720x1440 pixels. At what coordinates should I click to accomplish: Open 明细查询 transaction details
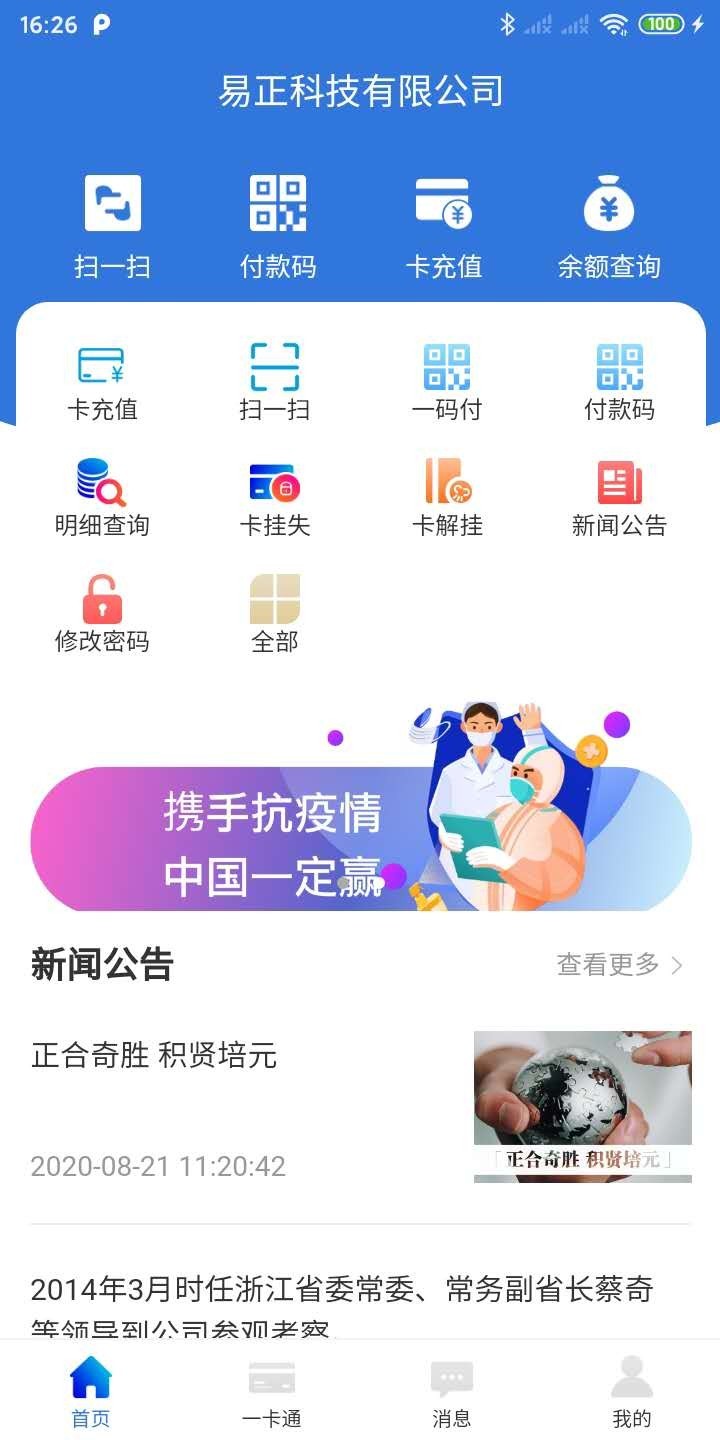pyautogui.click(x=101, y=495)
